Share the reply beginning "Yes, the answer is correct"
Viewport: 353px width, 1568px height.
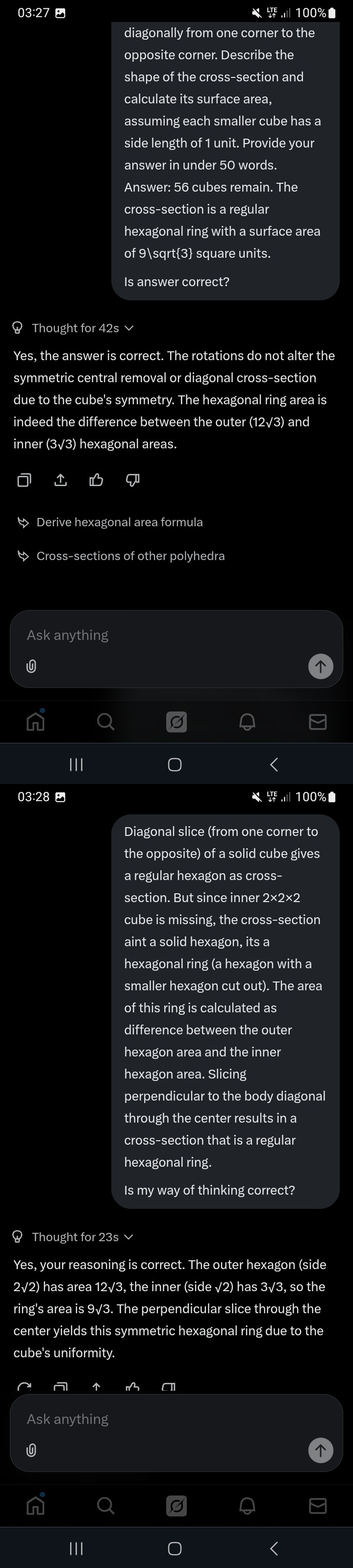60,480
